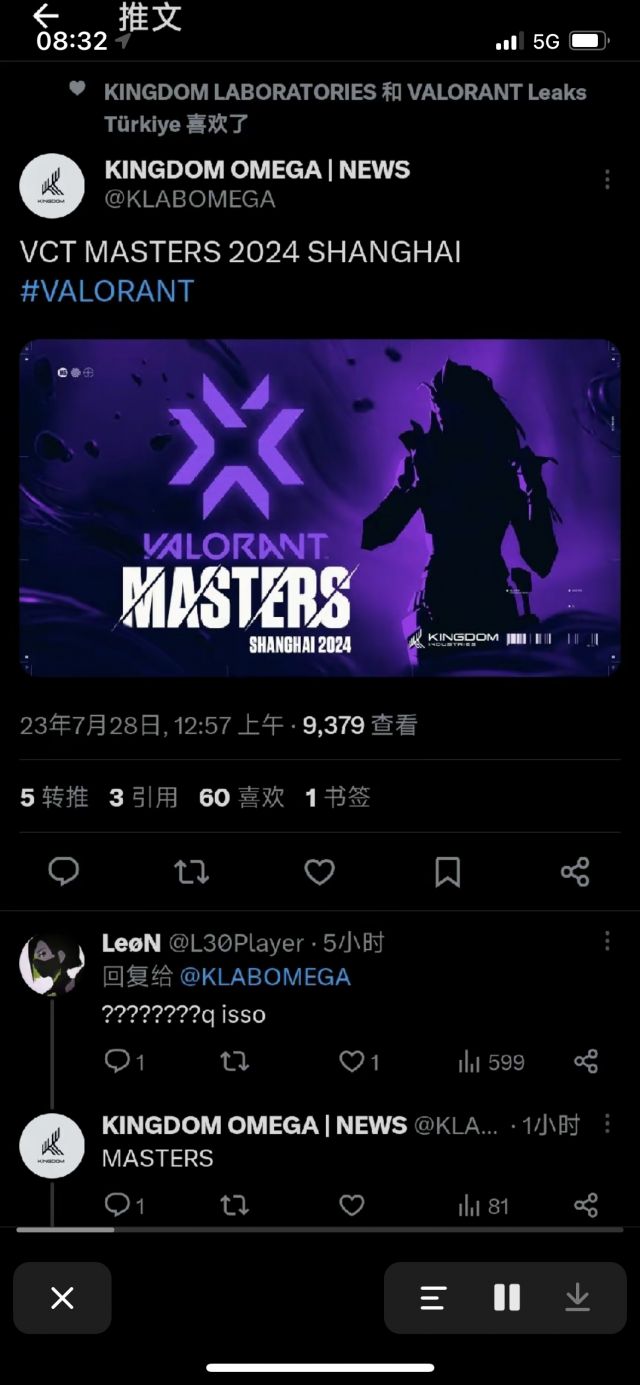This screenshot has height=1385, width=640.
Task: Share LeøN's reply
Action: (586, 1061)
